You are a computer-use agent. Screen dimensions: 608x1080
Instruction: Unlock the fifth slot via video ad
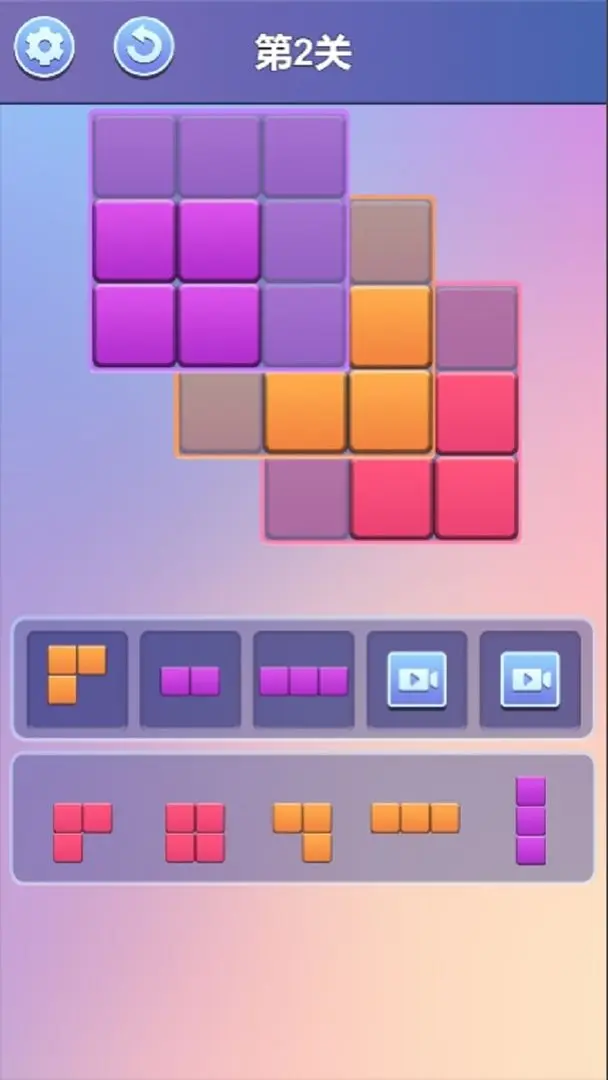click(530, 680)
